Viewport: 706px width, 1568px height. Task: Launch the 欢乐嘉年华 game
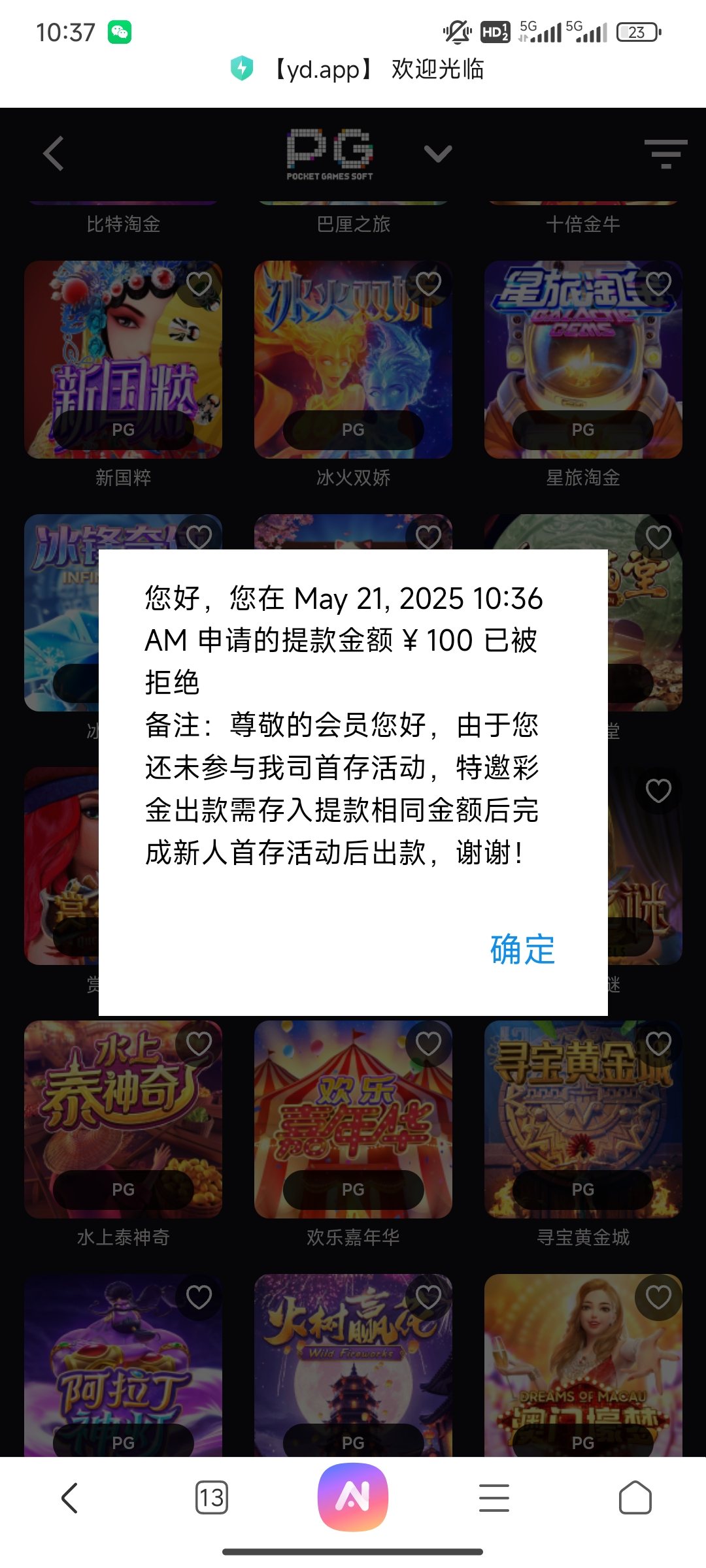pyautogui.click(x=353, y=1119)
